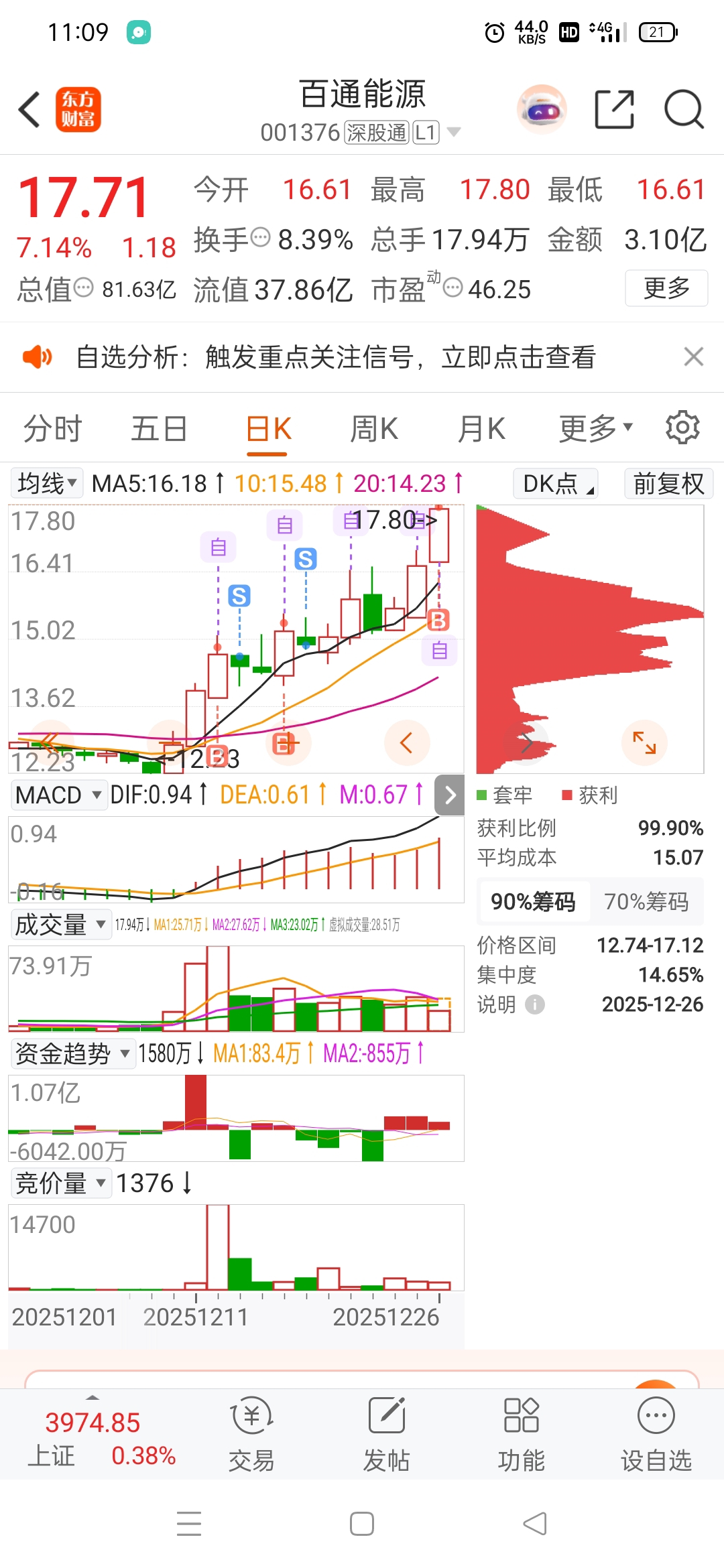The width and height of the screenshot is (724, 1568).
Task: Open the 均线 indicator dropdown
Action: coord(46,483)
